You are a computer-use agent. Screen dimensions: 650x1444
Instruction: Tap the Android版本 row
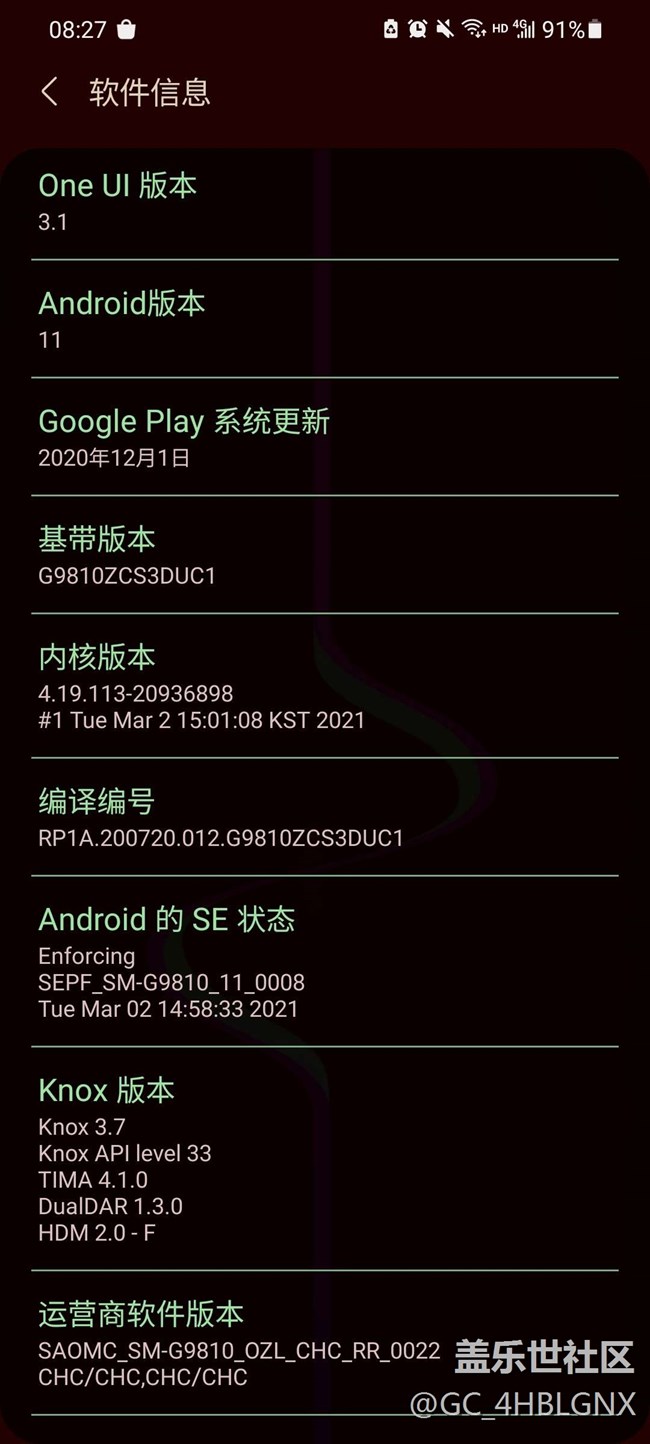[325, 319]
